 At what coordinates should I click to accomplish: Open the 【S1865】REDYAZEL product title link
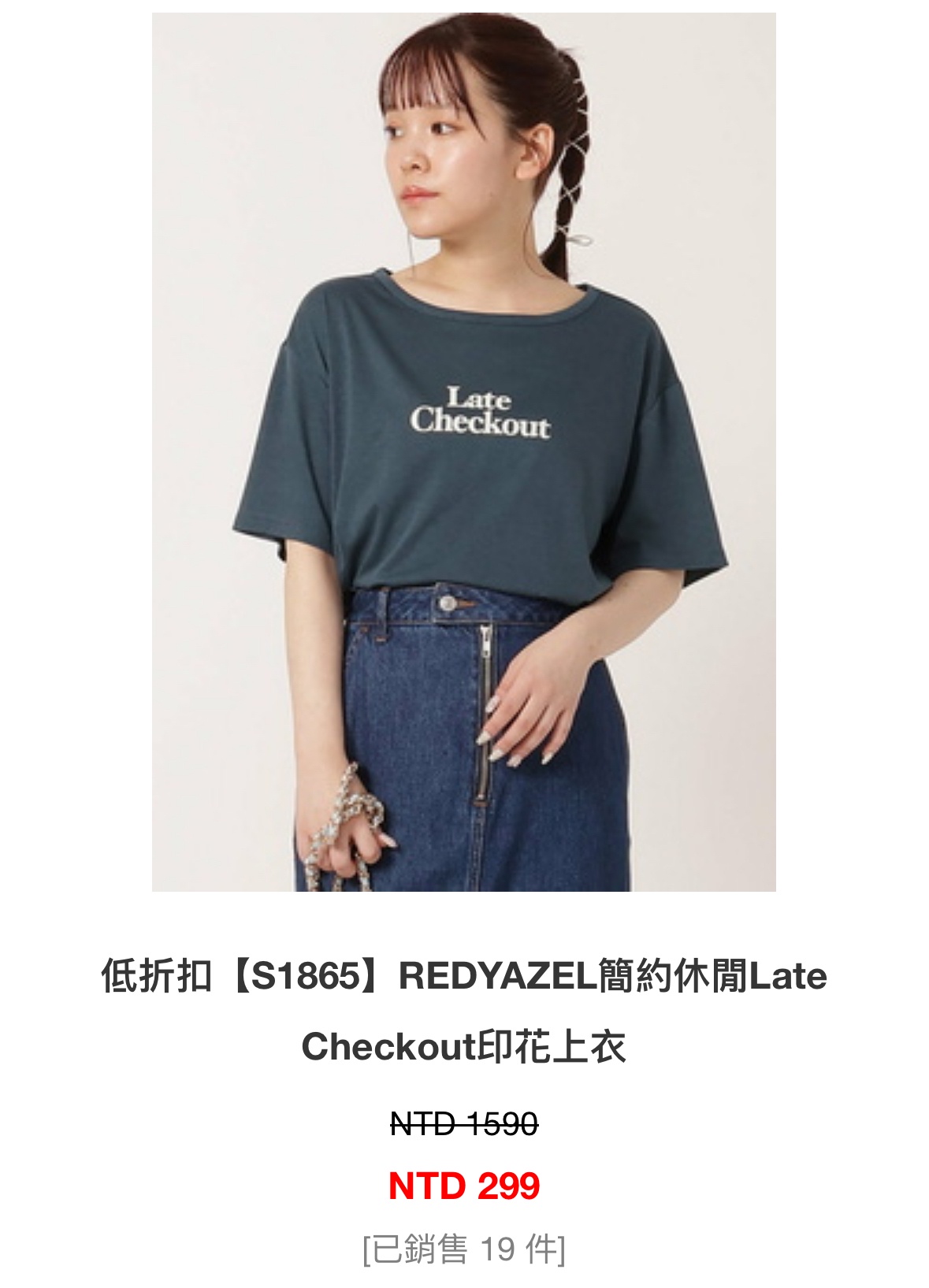tap(463, 1011)
